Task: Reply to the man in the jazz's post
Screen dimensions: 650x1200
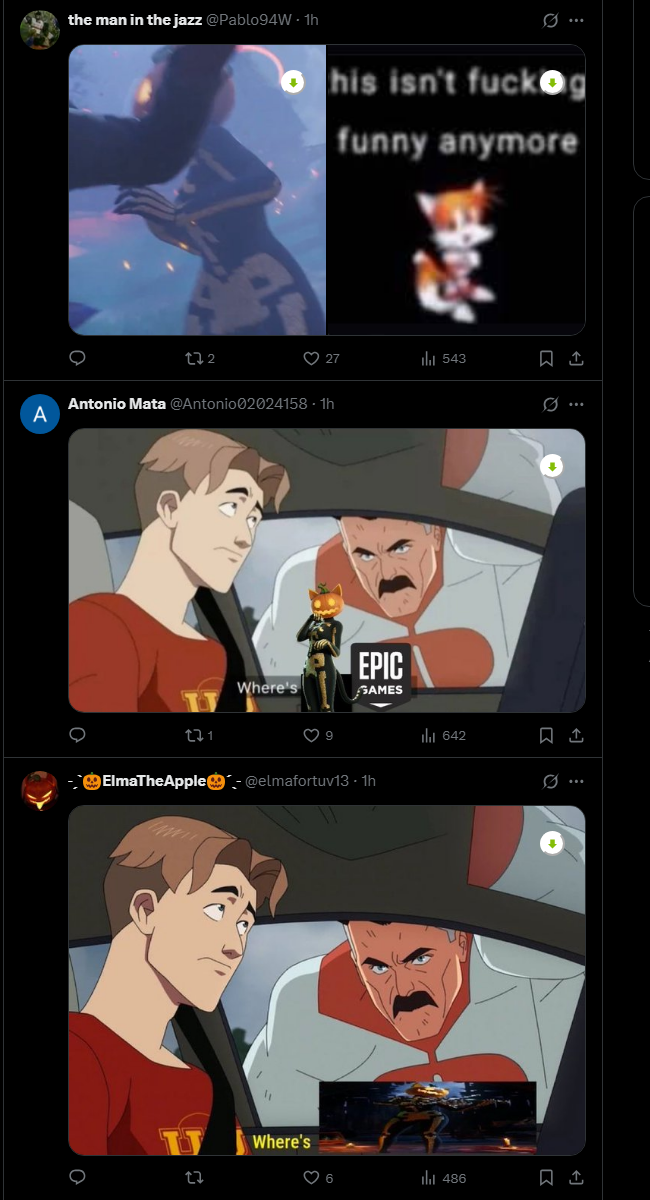Action: (x=77, y=358)
